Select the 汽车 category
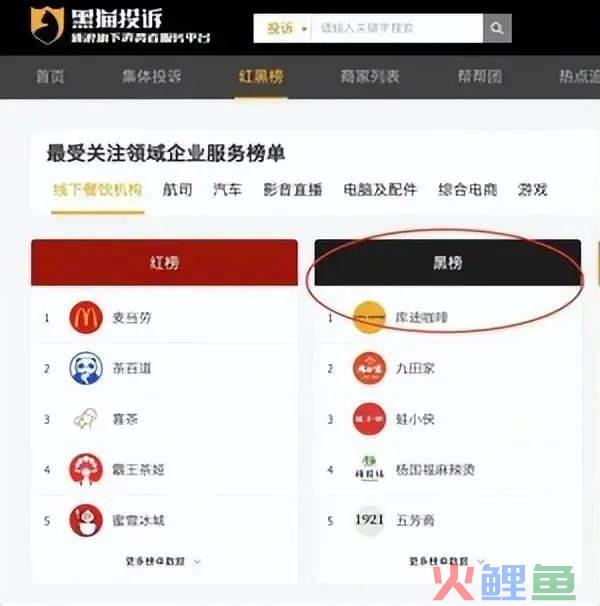 227,189
